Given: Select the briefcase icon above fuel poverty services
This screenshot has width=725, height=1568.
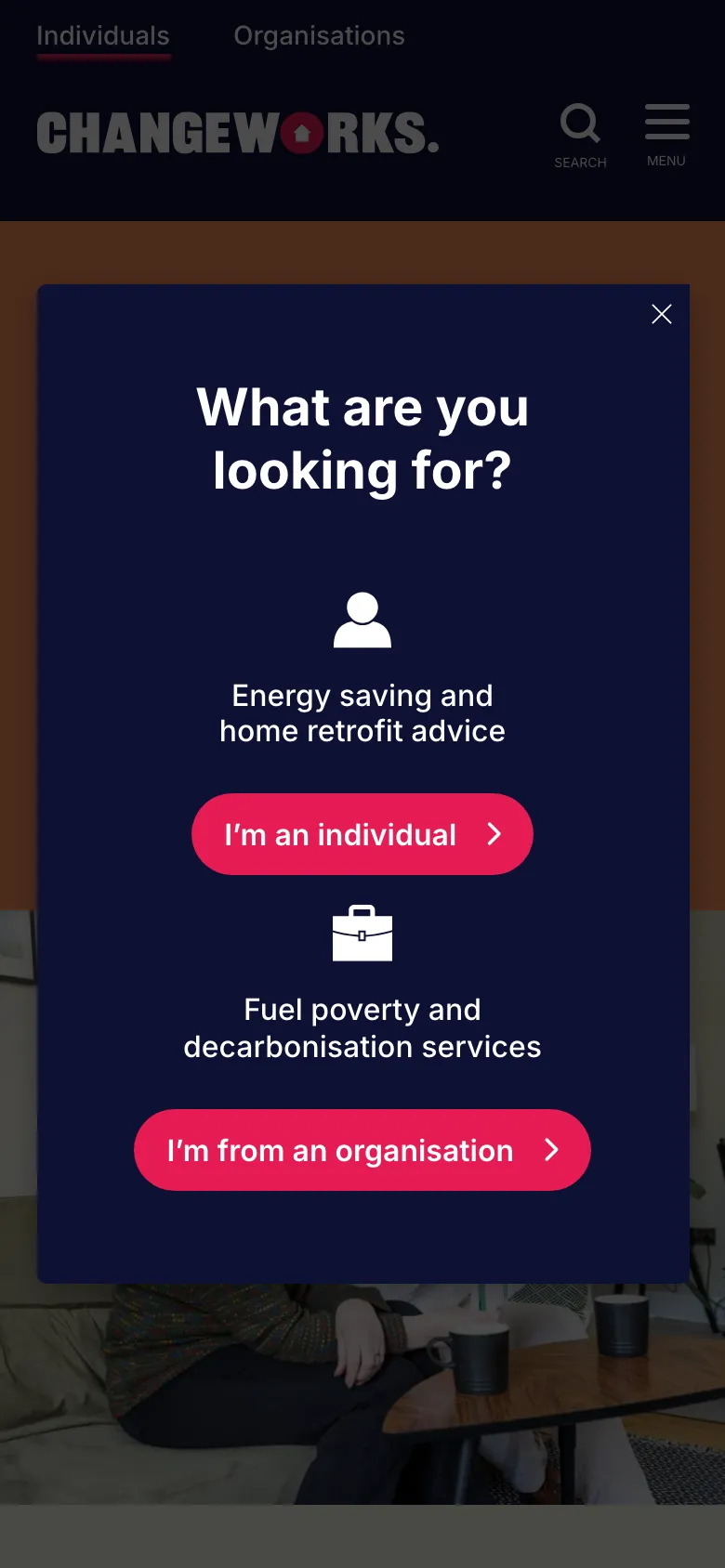Looking at the screenshot, I should pos(362,935).
